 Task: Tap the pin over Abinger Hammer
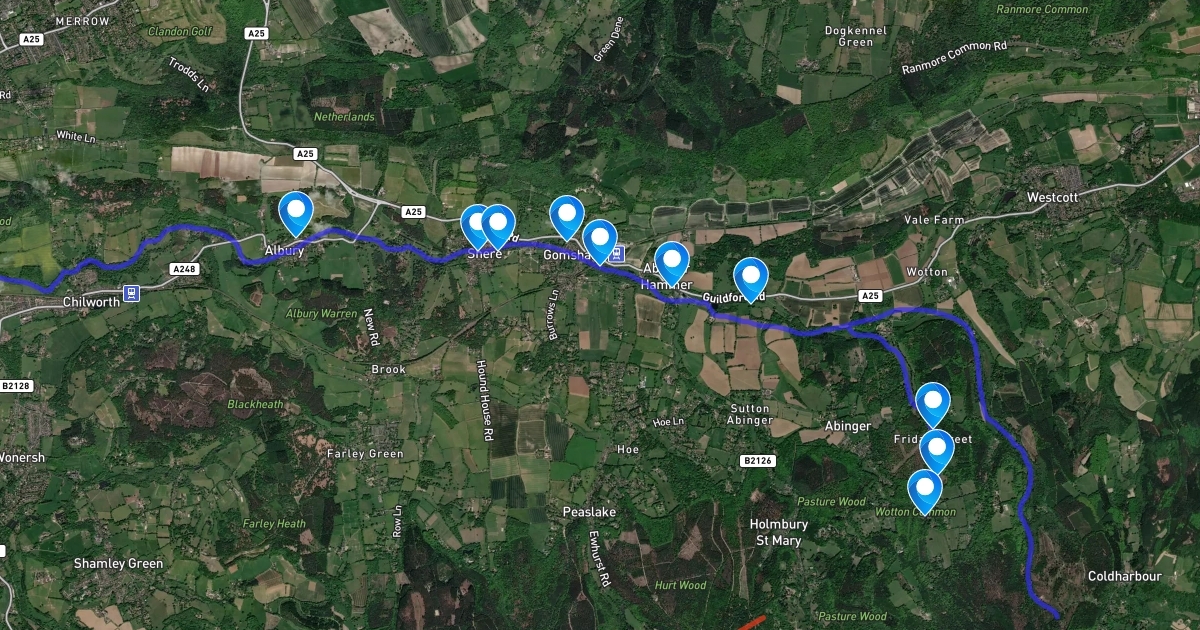(x=672, y=264)
